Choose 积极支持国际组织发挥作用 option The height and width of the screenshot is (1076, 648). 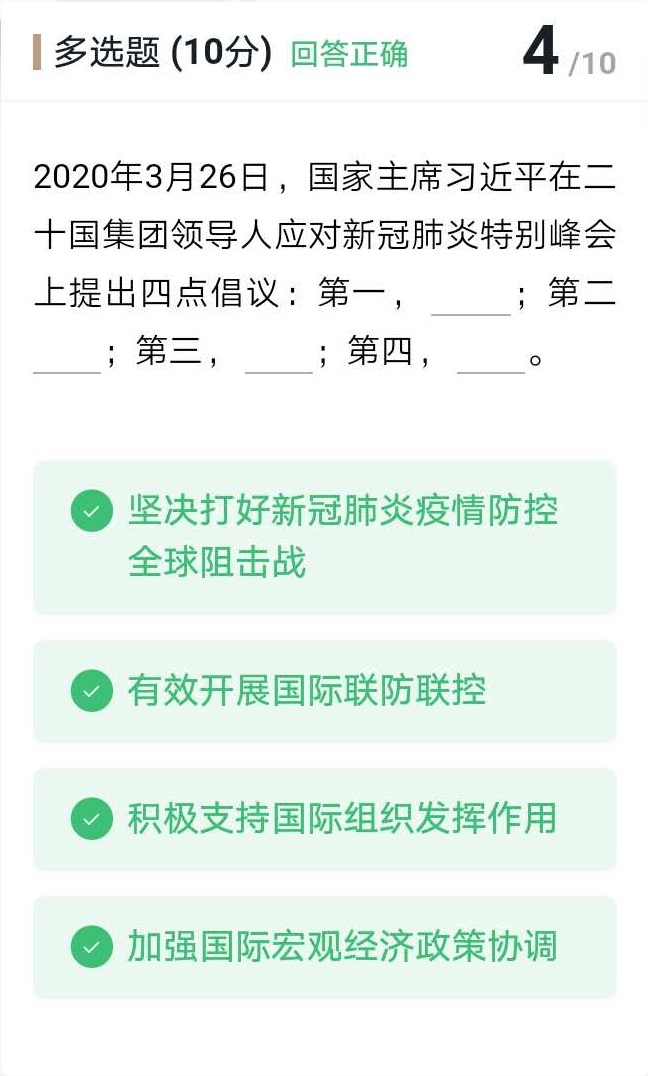(x=324, y=819)
